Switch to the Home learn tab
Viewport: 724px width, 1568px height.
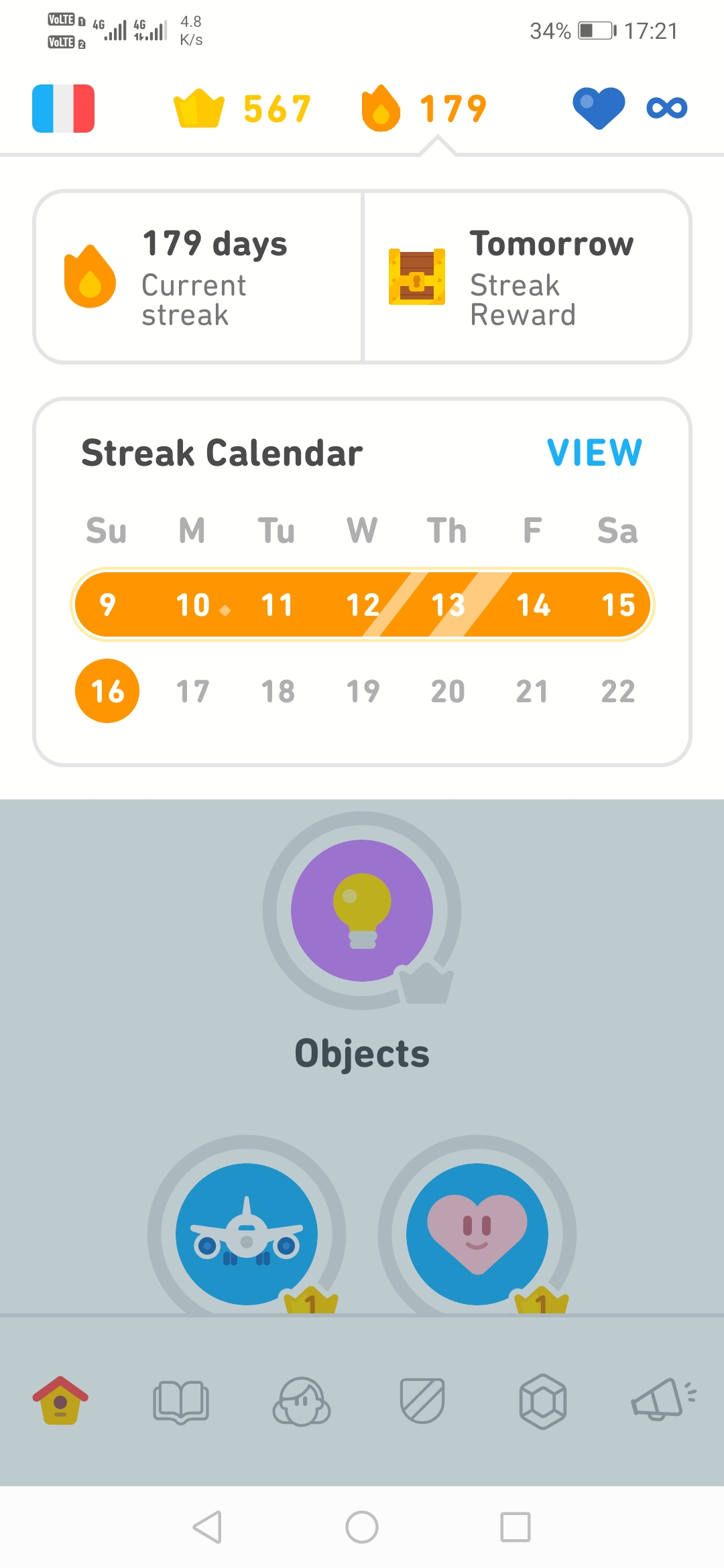(60, 1401)
